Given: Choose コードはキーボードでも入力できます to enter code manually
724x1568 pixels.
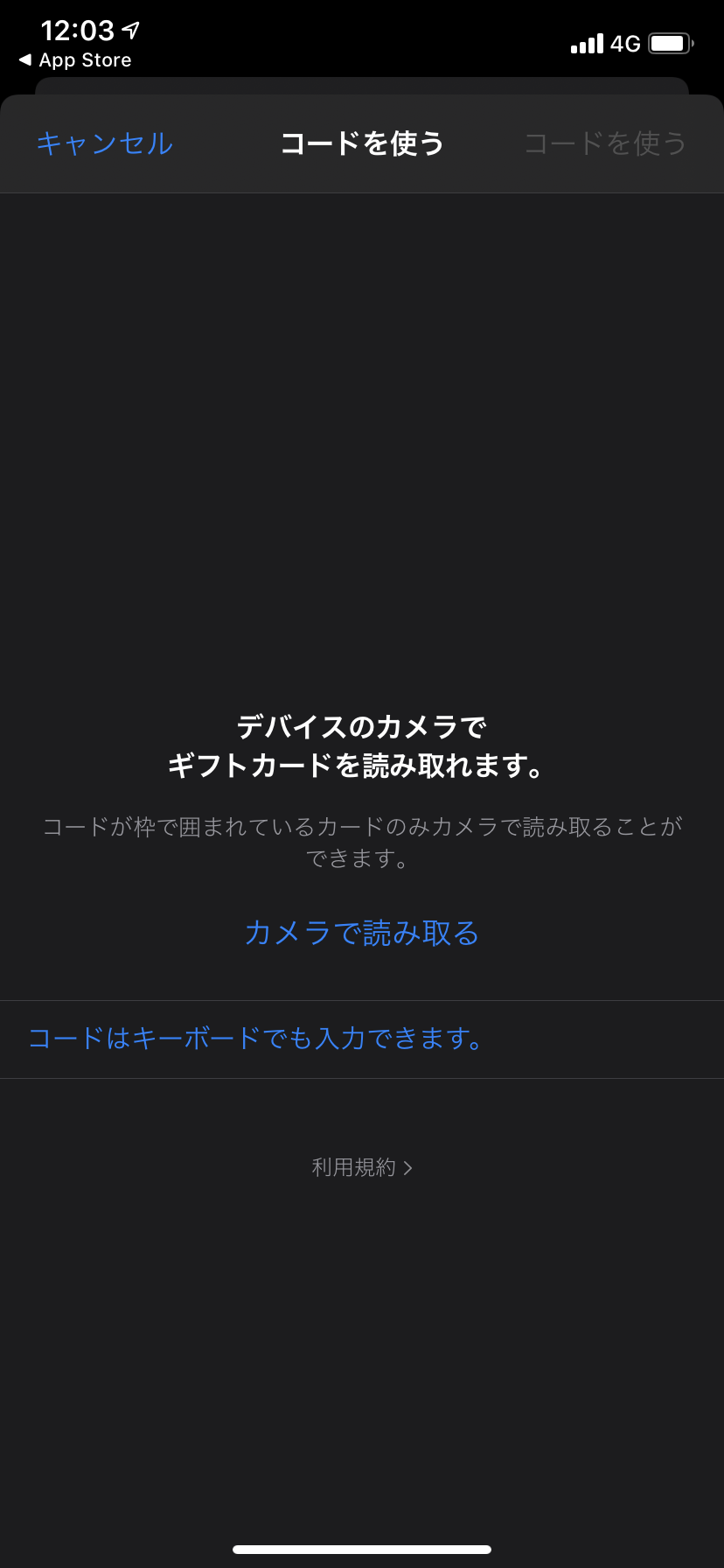Looking at the screenshot, I should pyautogui.click(x=255, y=1039).
